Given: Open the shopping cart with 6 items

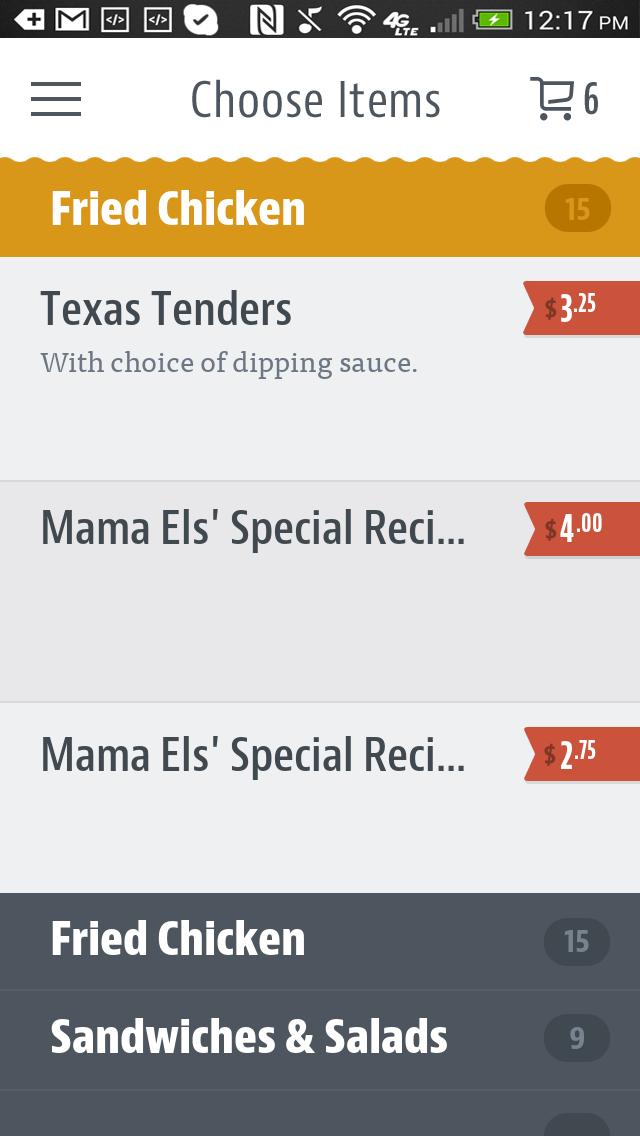Looking at the screenshot, I should [563, 99].
